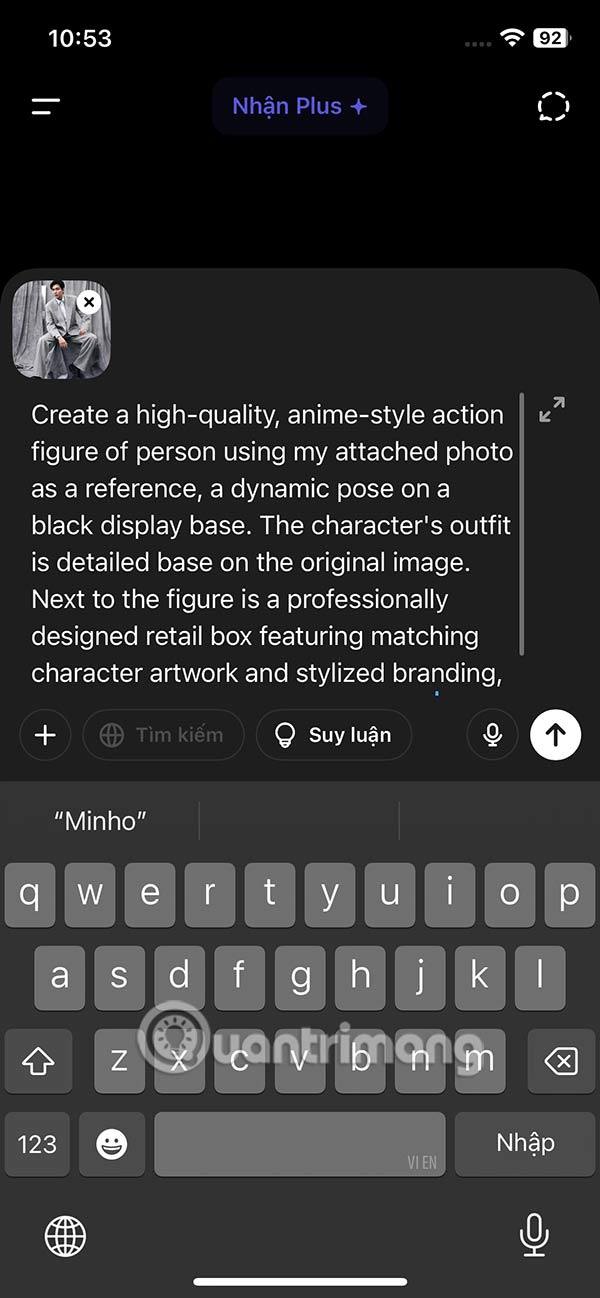
Task: Switch keyboard language with globe icon
Action: pyautogui.click(x=66, y=1236)
